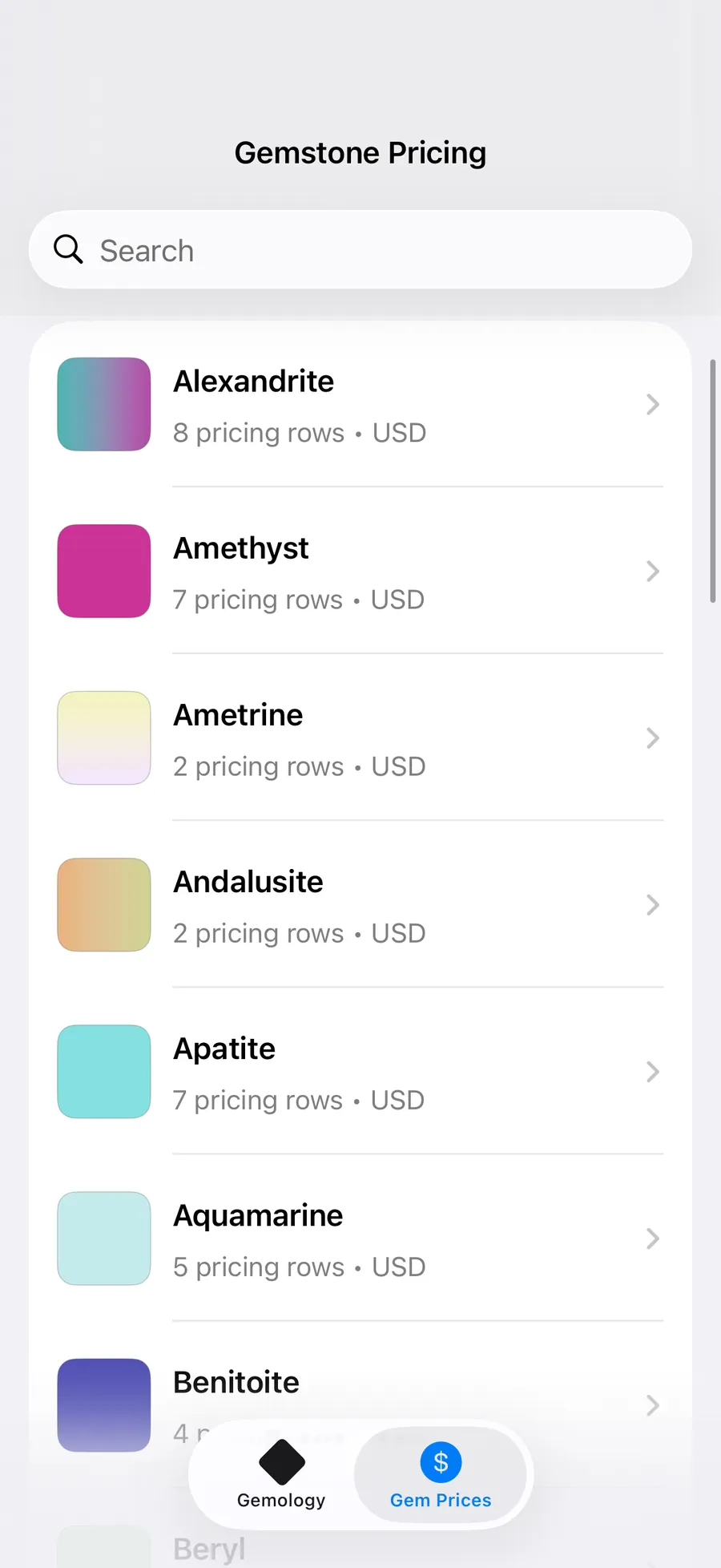Switch to the Gemology tab
Screen dimensions: 721x1568
click(x=281, y=1477)
